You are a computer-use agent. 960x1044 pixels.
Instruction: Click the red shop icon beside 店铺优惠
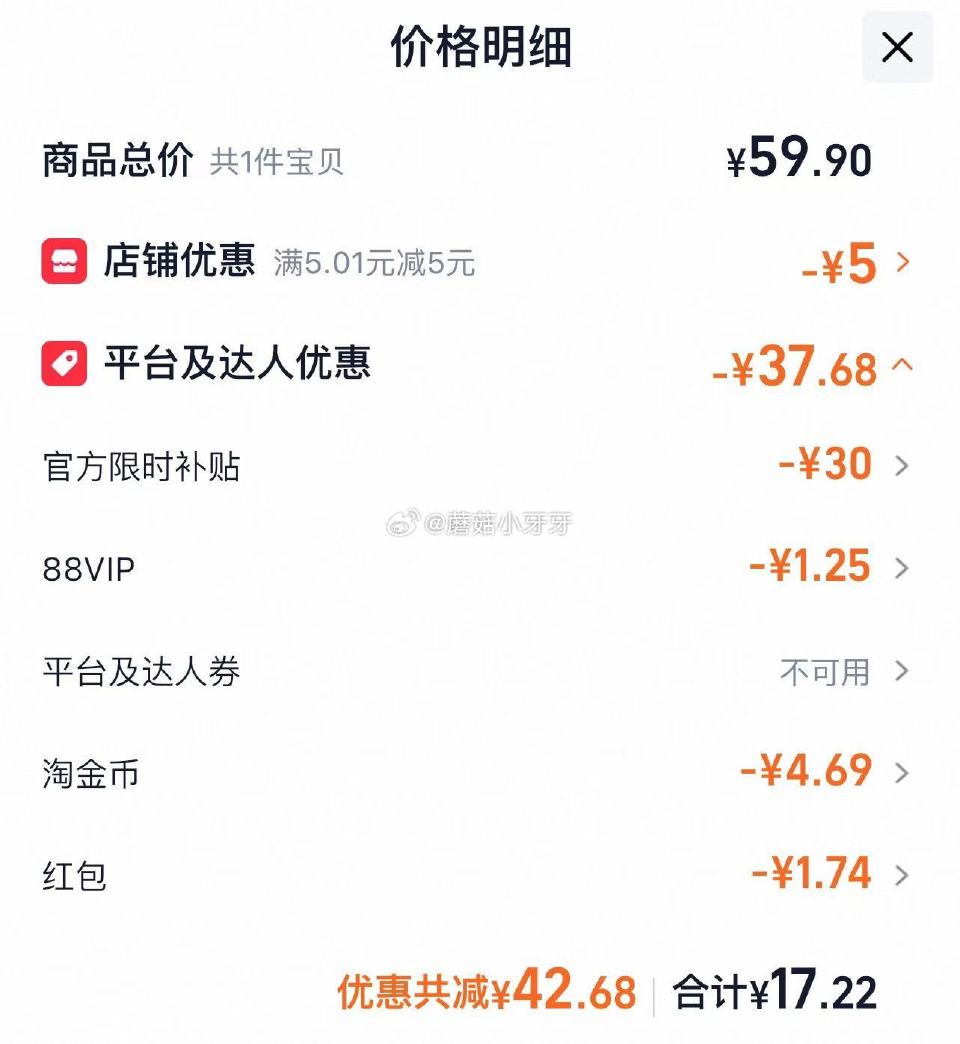(64, 262)
